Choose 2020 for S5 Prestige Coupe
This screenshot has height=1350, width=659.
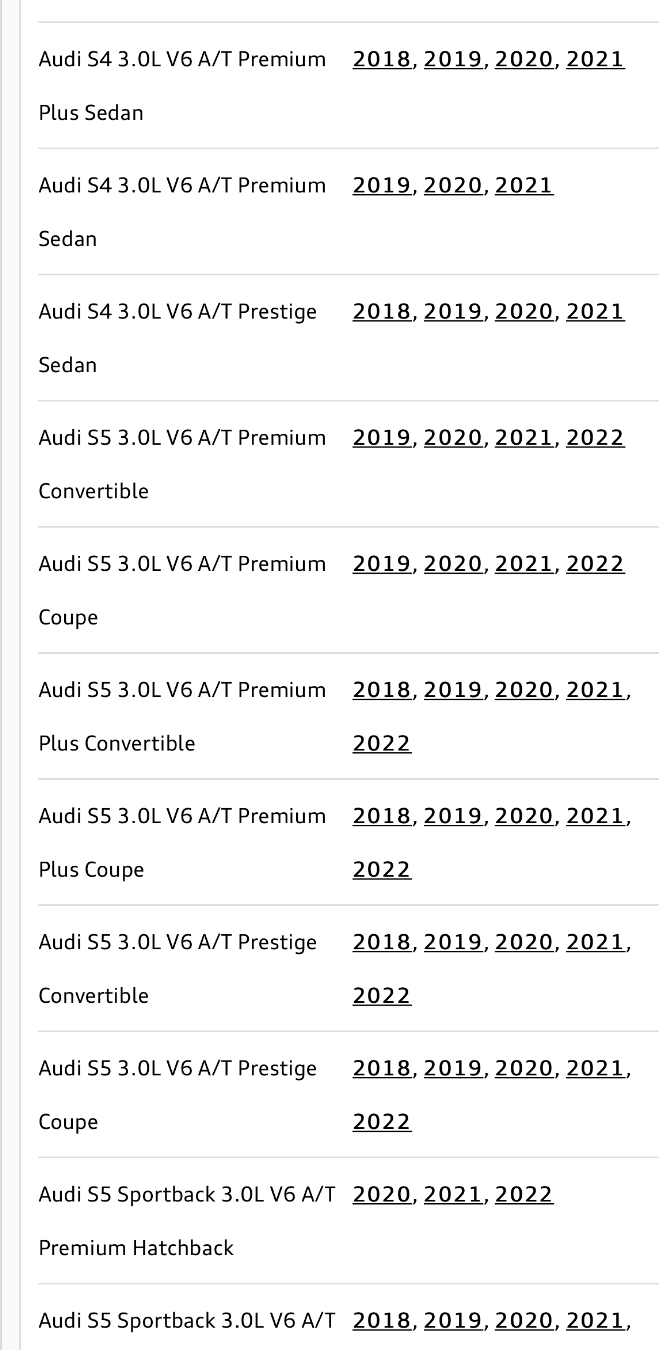click(x=524, y=1067)
